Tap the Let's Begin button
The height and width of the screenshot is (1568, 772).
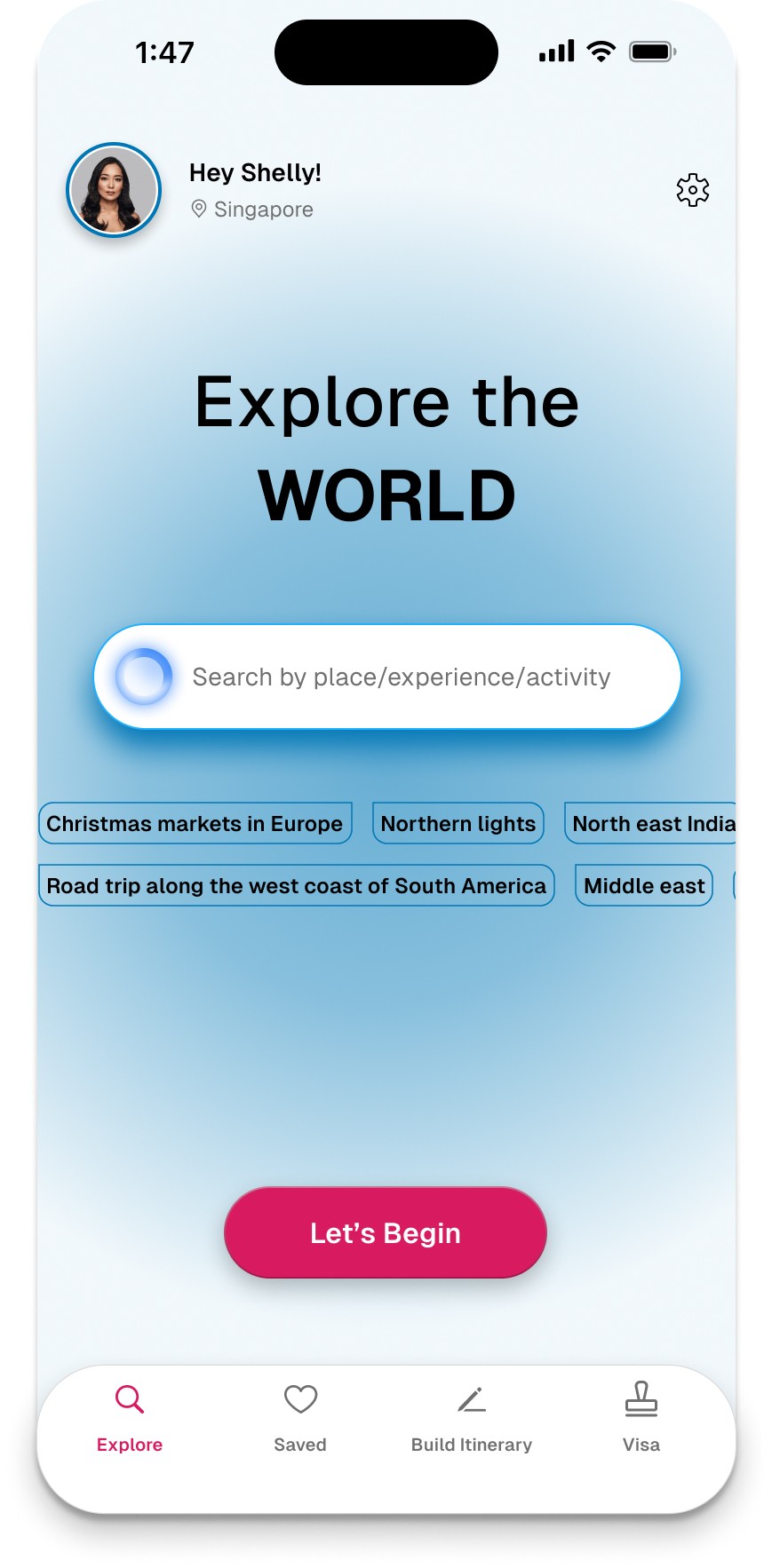coord(386,1232)
